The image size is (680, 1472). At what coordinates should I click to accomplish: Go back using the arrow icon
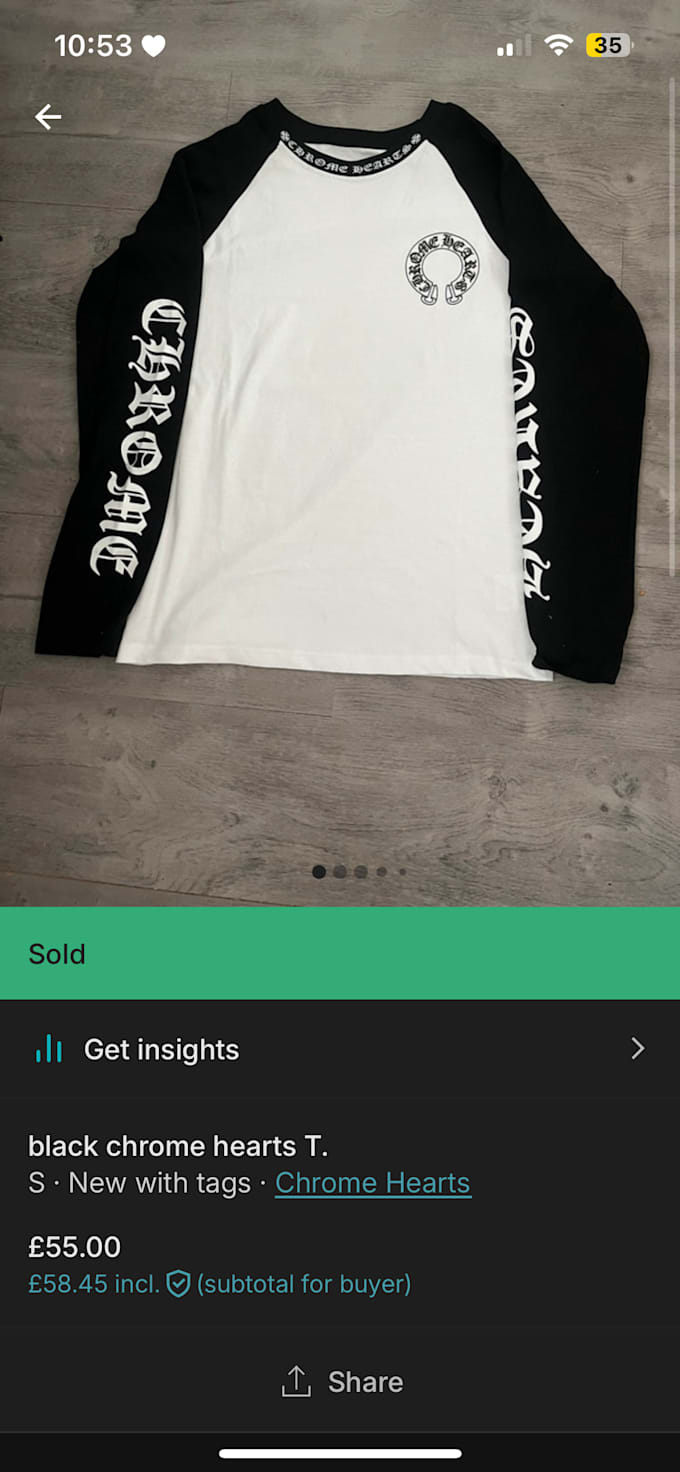48,117
